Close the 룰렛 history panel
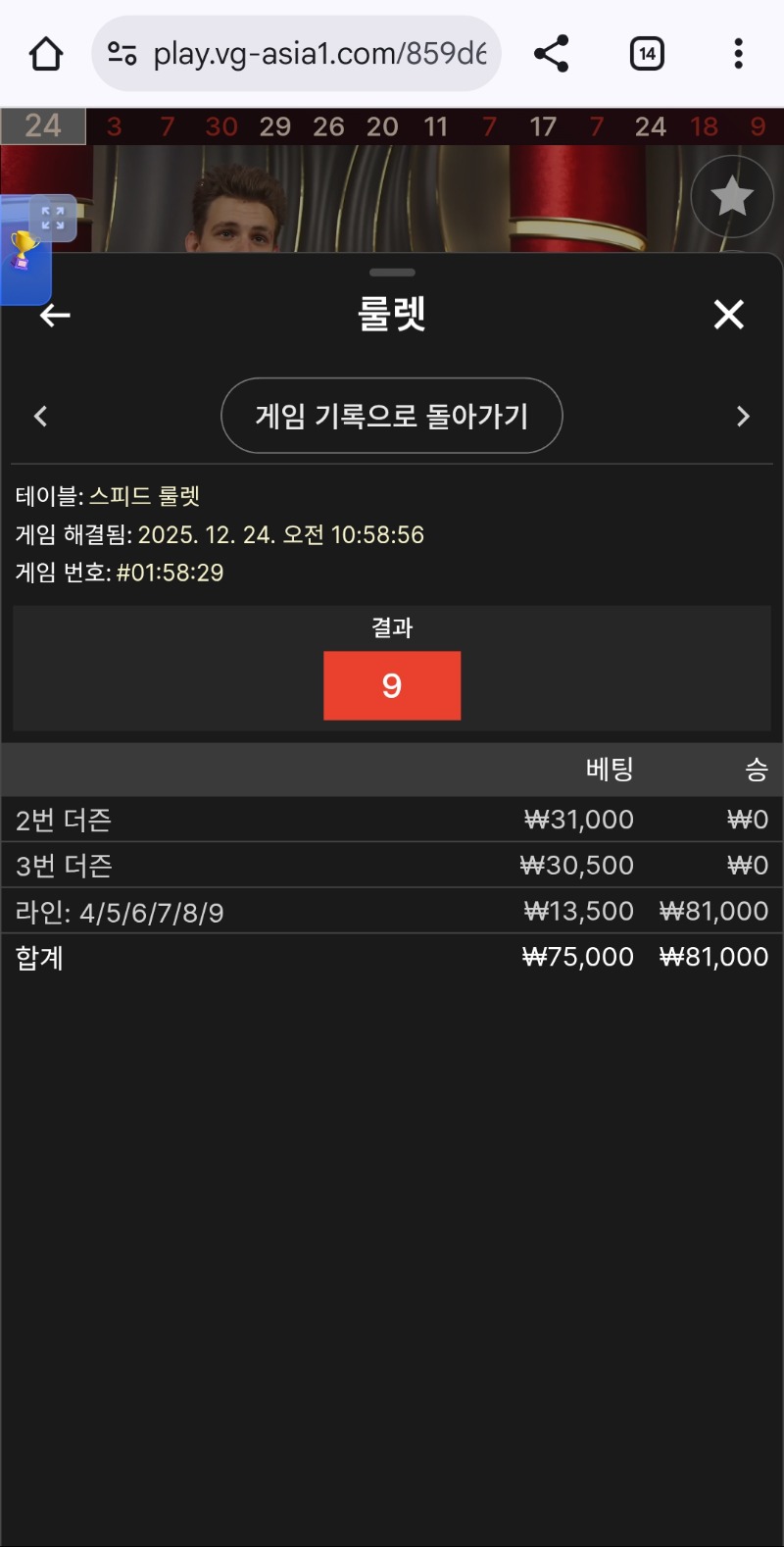Image resolution: width=784 pixels, height=1547 pixels. click(728, 315)
